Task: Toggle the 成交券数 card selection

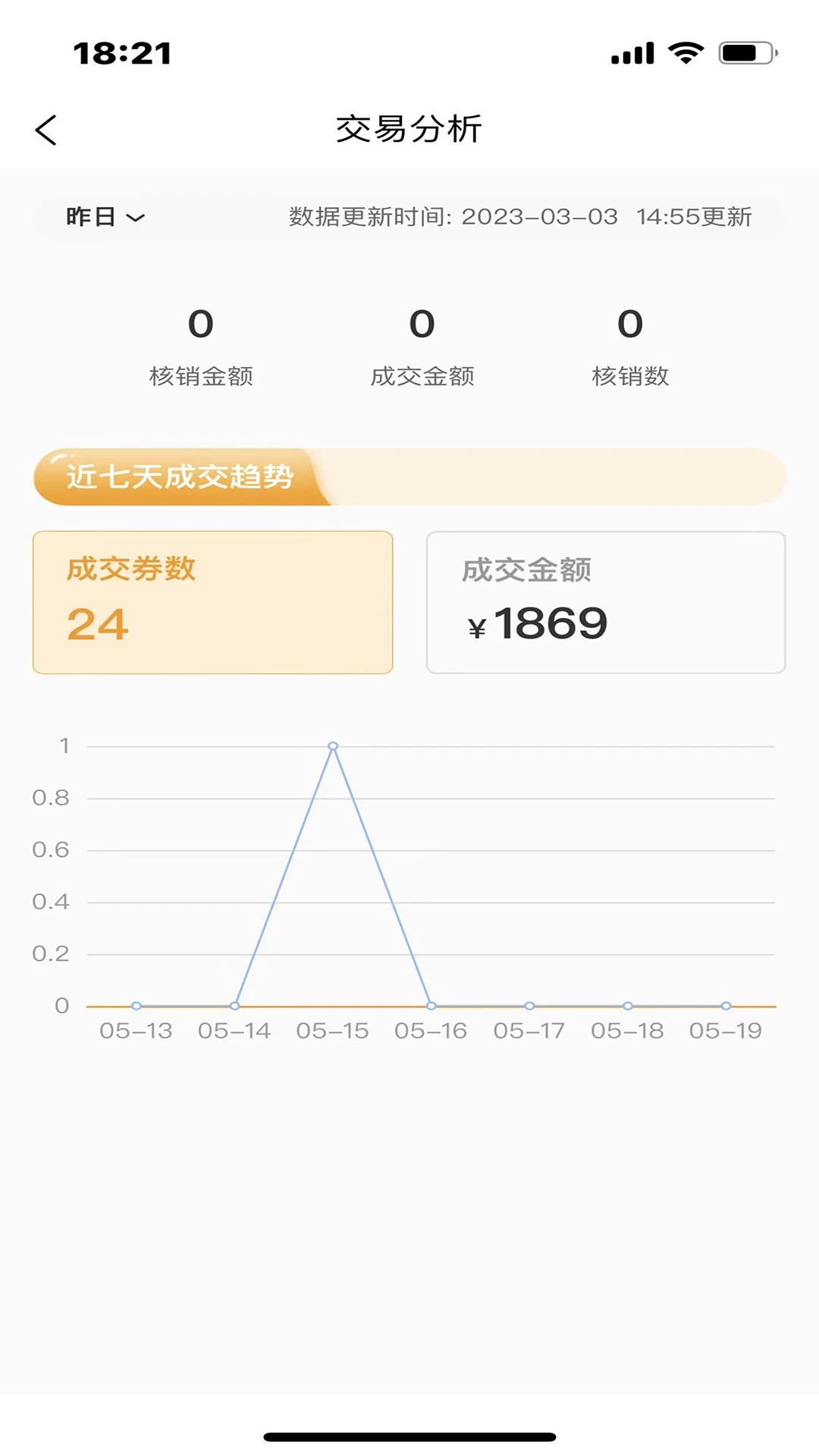Action: [x=212, y=601]
